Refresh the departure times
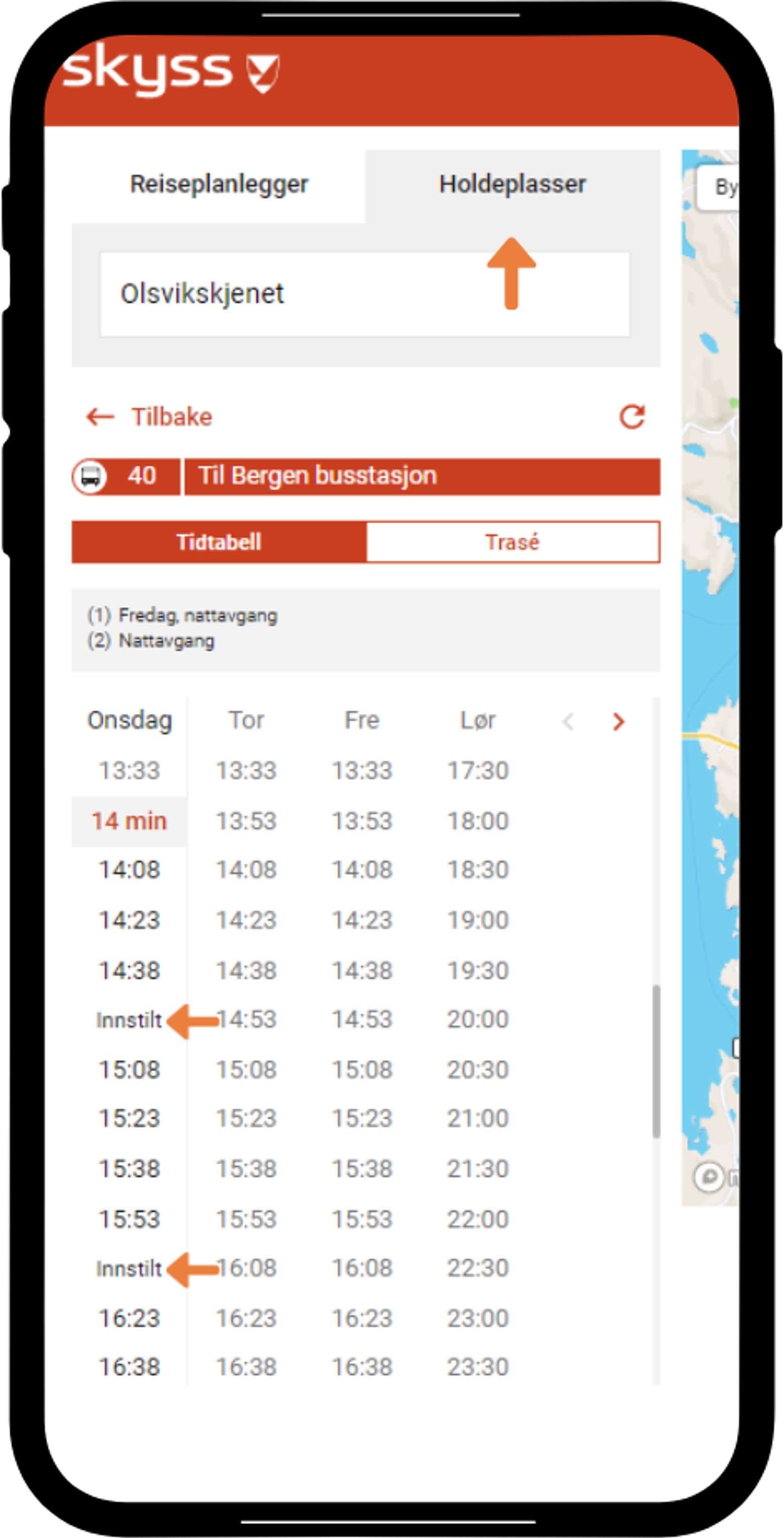The image size is (784, 1538). tap(632, 417)
